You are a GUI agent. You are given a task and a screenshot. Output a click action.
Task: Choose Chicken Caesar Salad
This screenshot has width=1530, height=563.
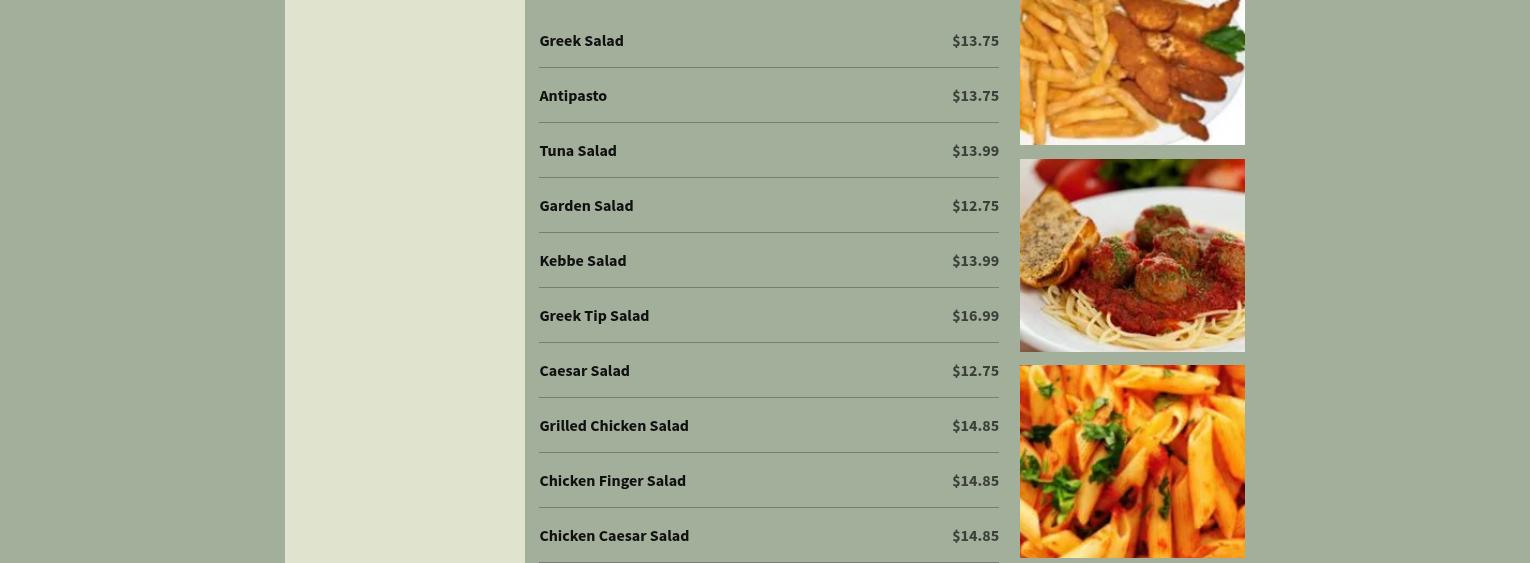614,536
